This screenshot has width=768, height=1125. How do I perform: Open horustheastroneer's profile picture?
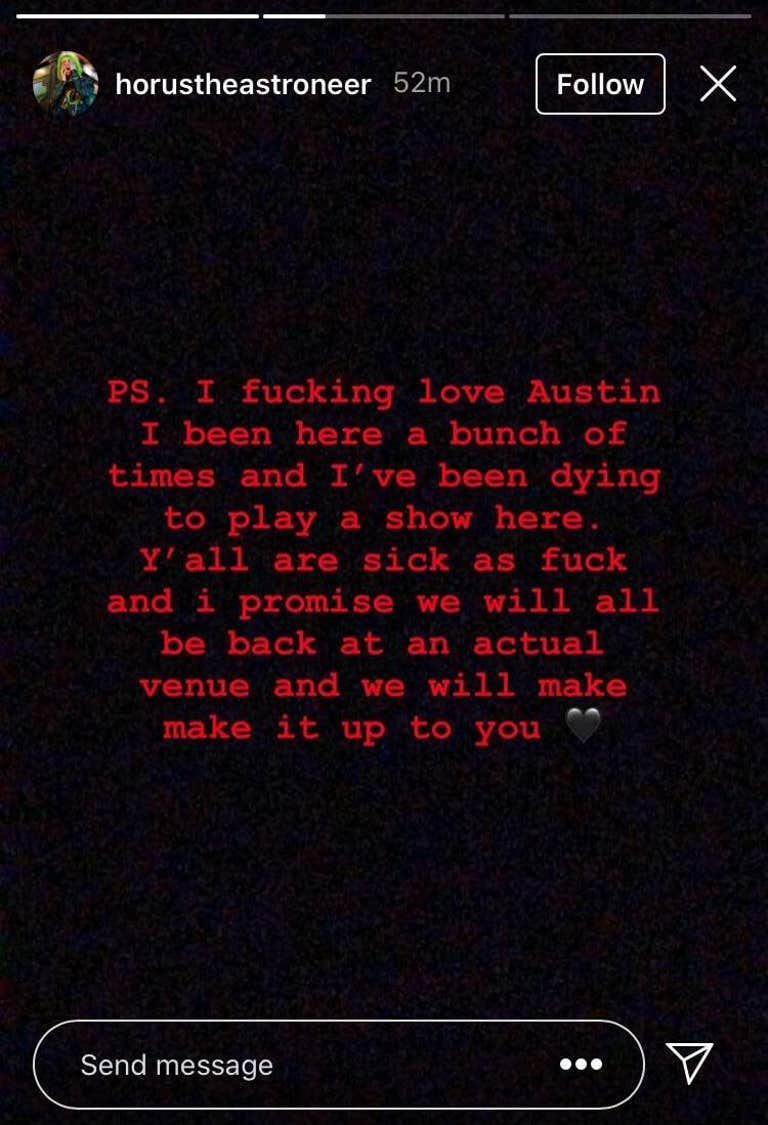[66, 84]
